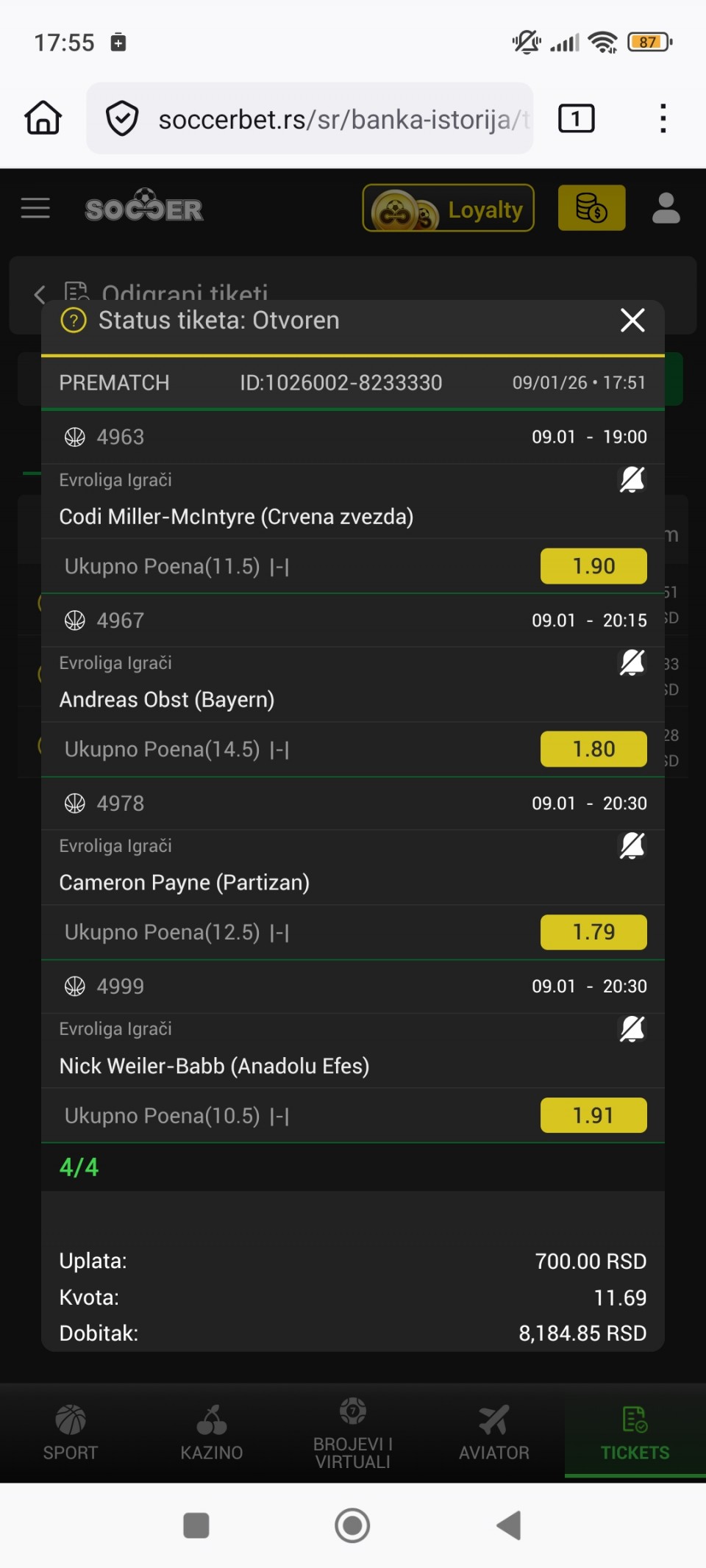The image size is (706, 1568).
Task: Tap the browser home button
Action: coord(43,118)
